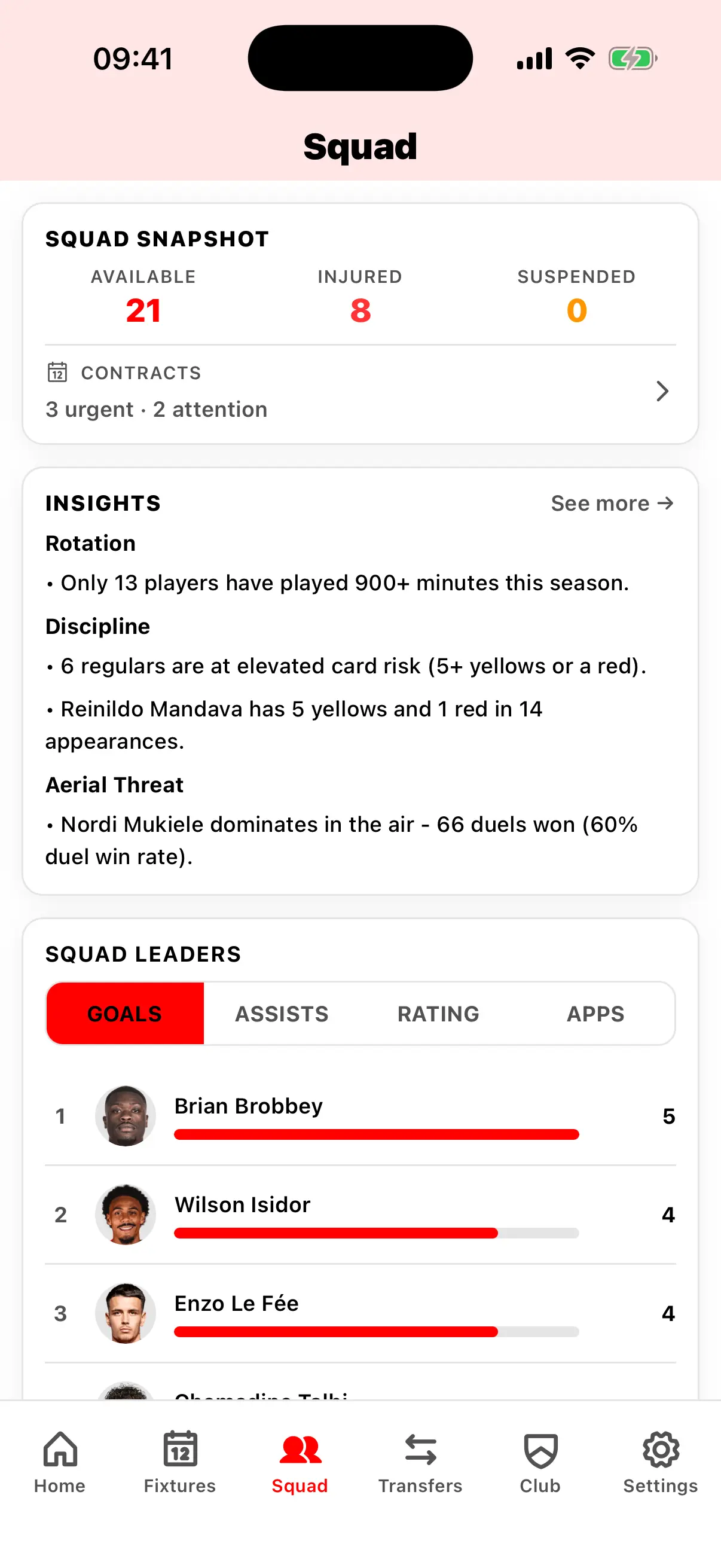Select Wilson Isidor's row
The image size is (721, 1568).
[360, 1215]
